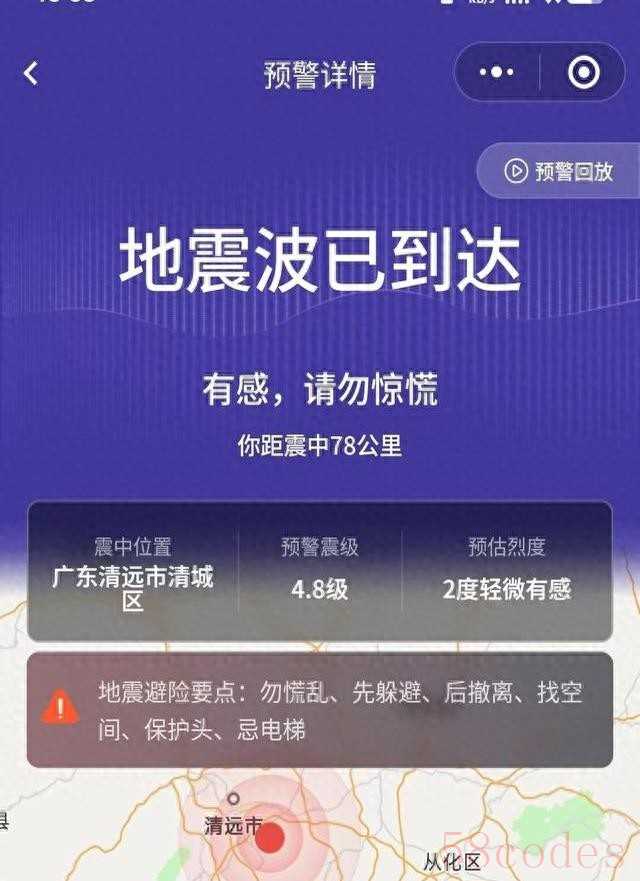Close the mini program with the circle button

583,72
